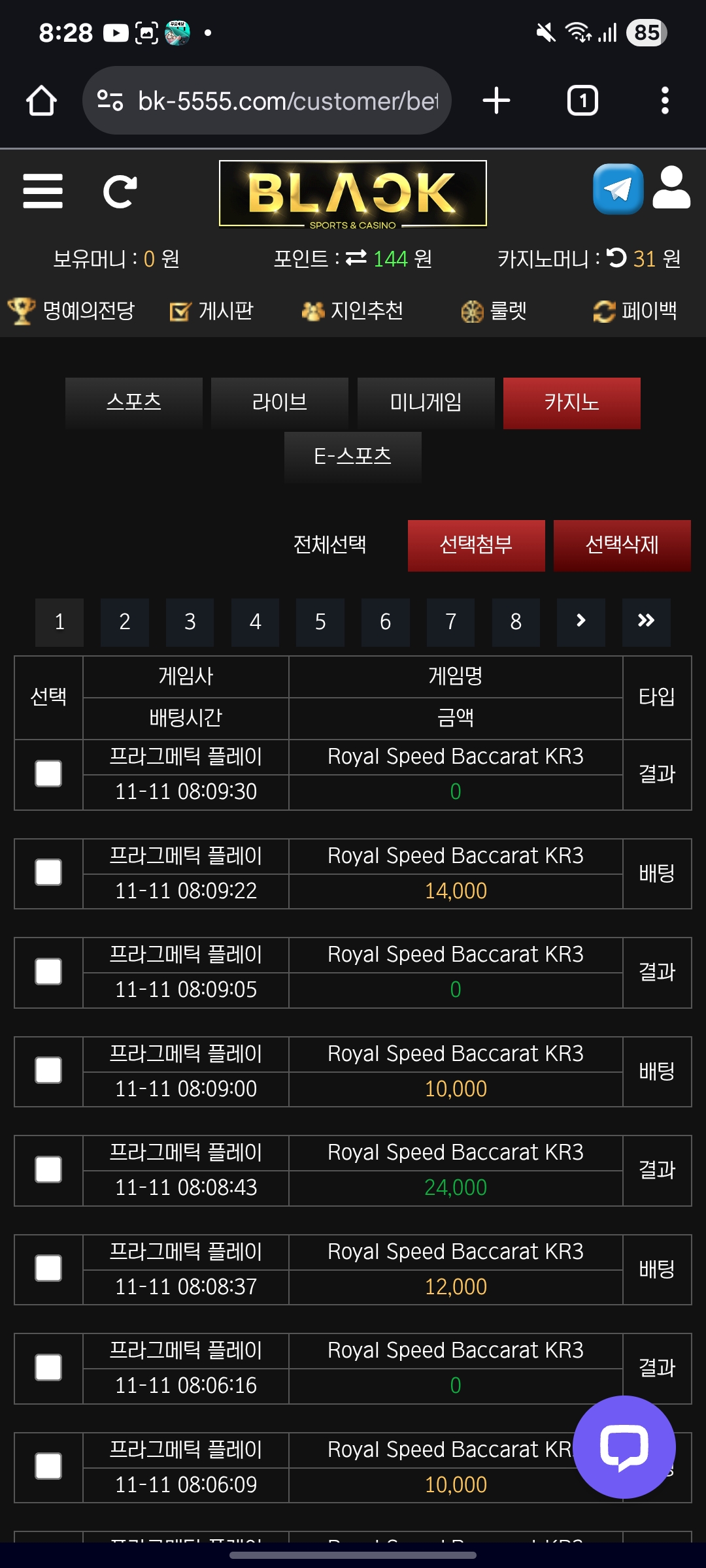Image resolution: width=706 pixels, height=1568 pixels.
Task: Open the browser overflow menu
Action: pyautogui.click(x=665, y=101)
